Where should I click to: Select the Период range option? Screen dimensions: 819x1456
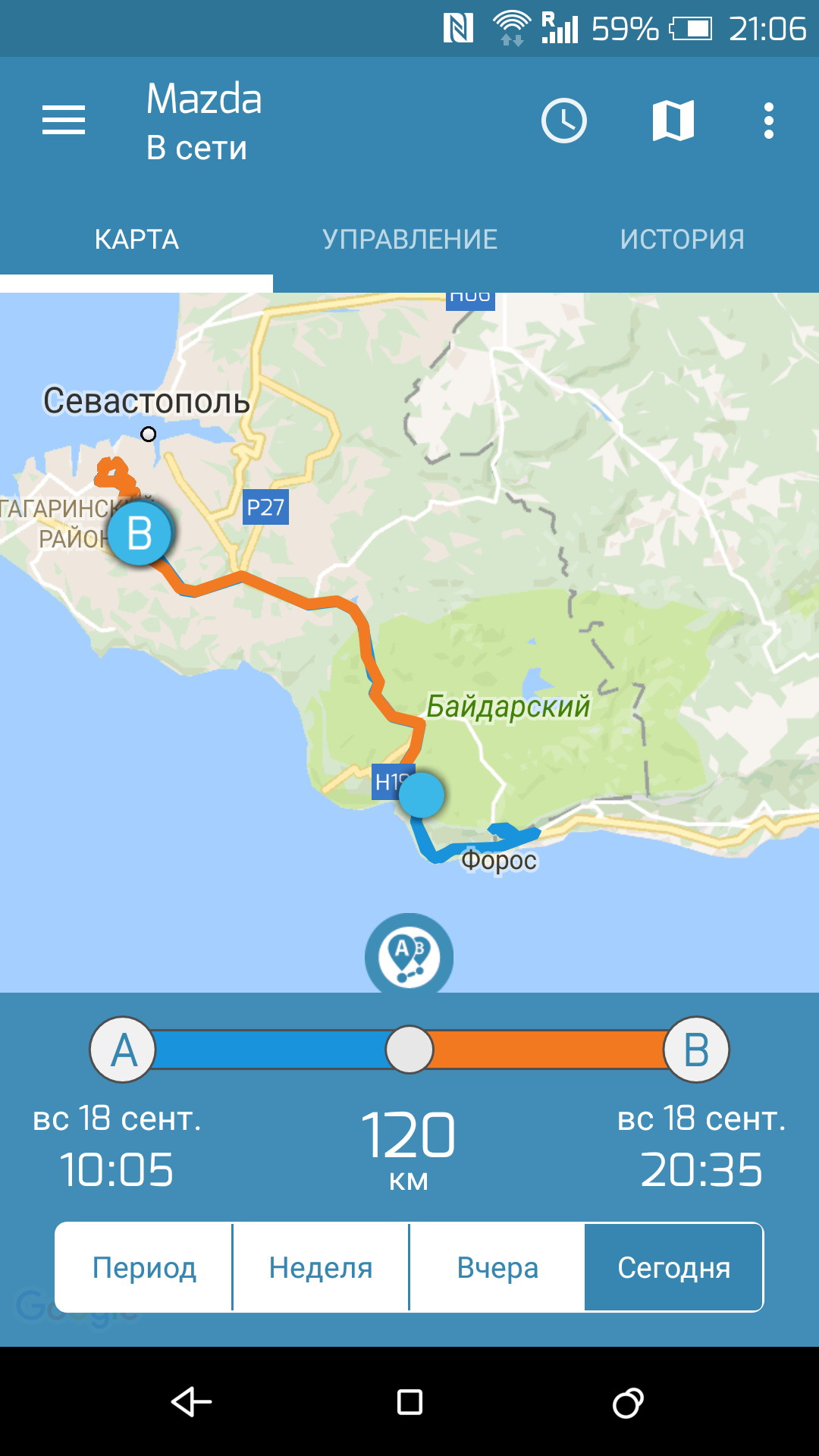click(144, 1267)
